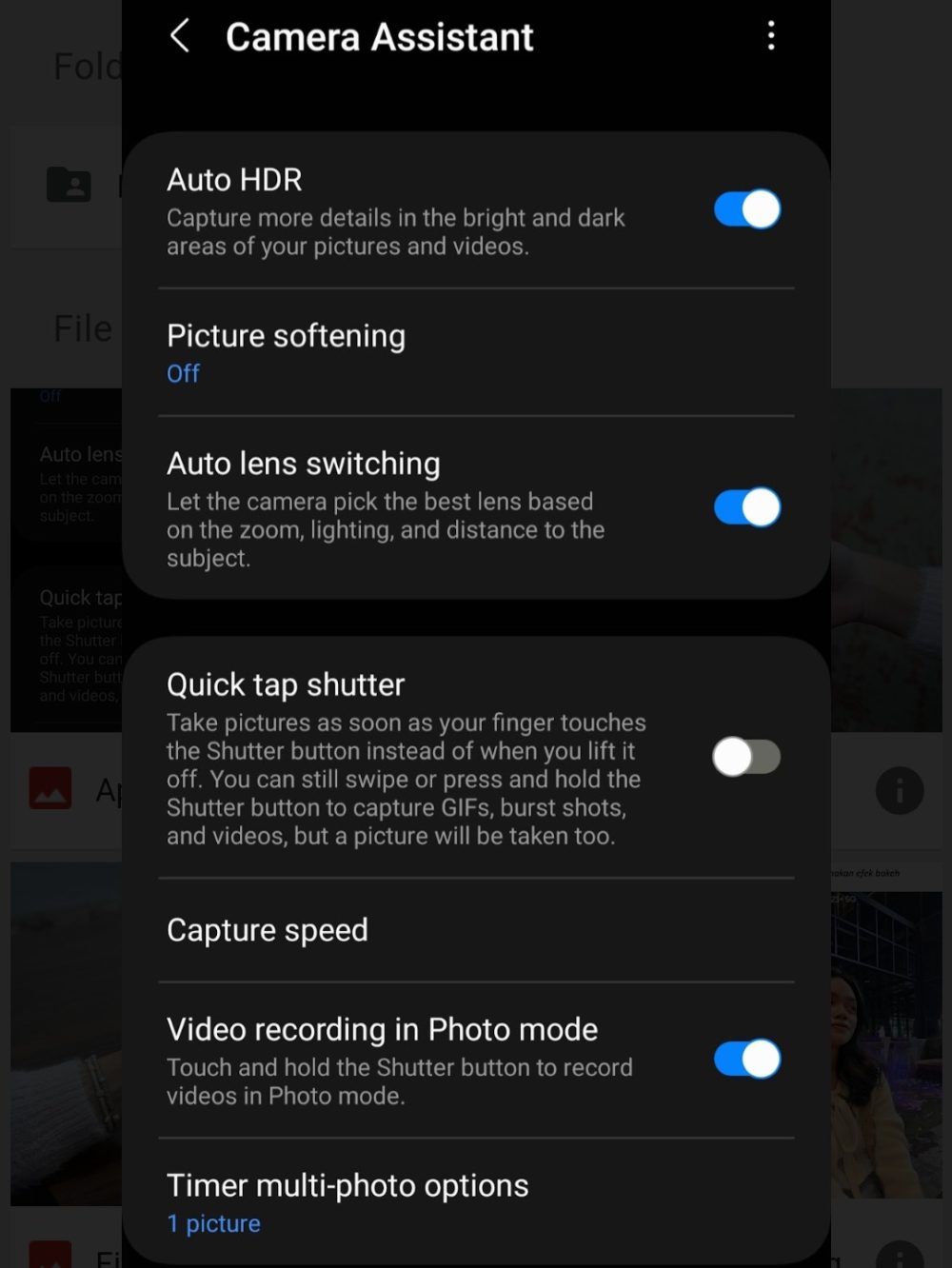Screen dimensions: 952x1268
Task: Disable Auto lens switching
Action: (x=746, y=507)
